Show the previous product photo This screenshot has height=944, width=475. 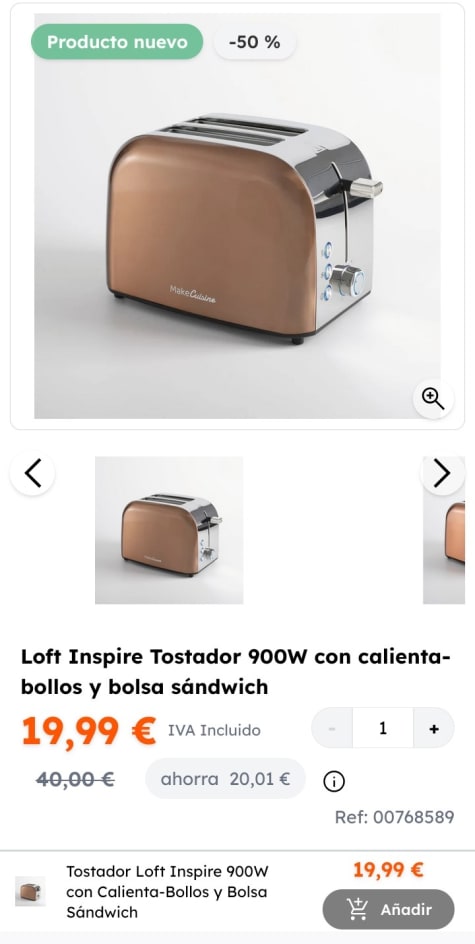click(x=33, y=473)
